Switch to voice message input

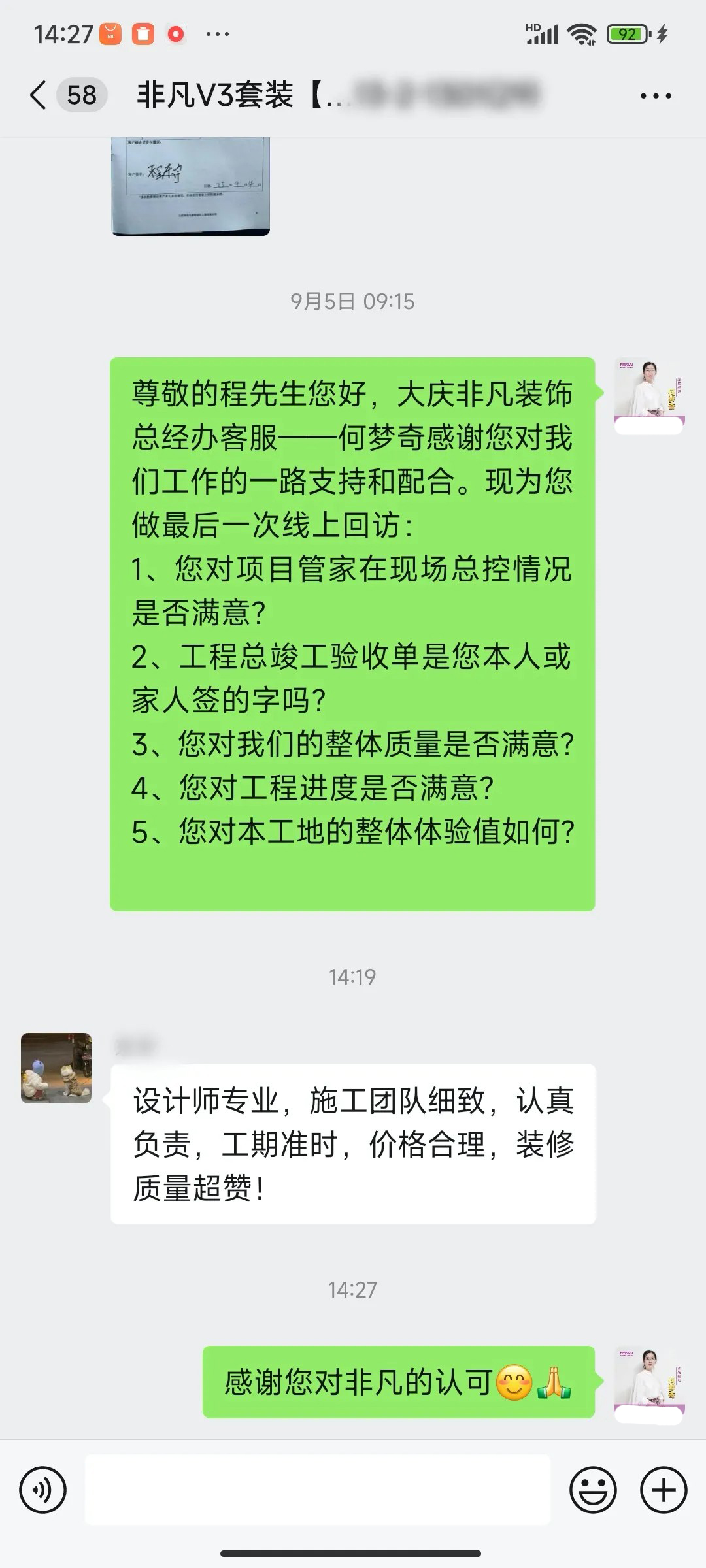43,1490
